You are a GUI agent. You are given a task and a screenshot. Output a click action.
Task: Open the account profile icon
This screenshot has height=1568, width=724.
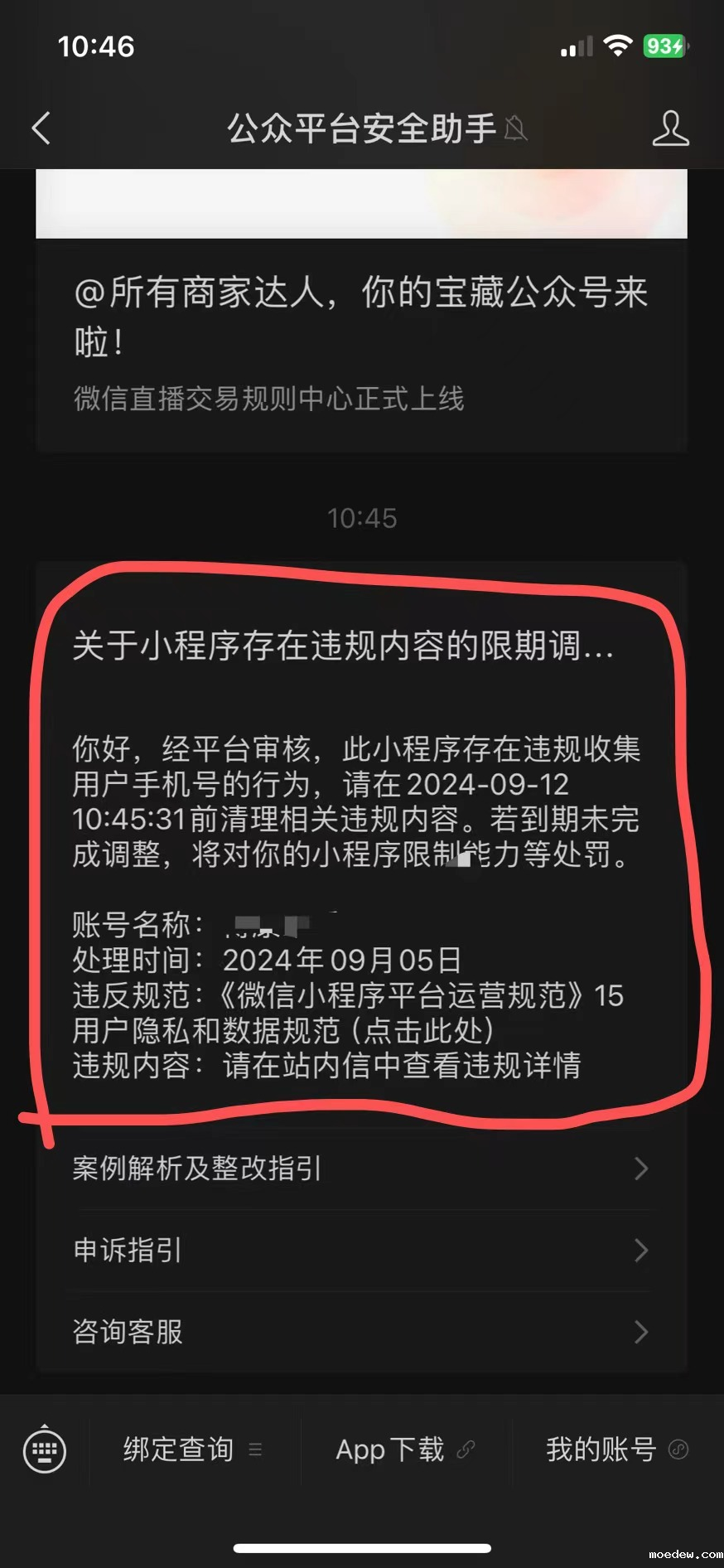(669, 128)
